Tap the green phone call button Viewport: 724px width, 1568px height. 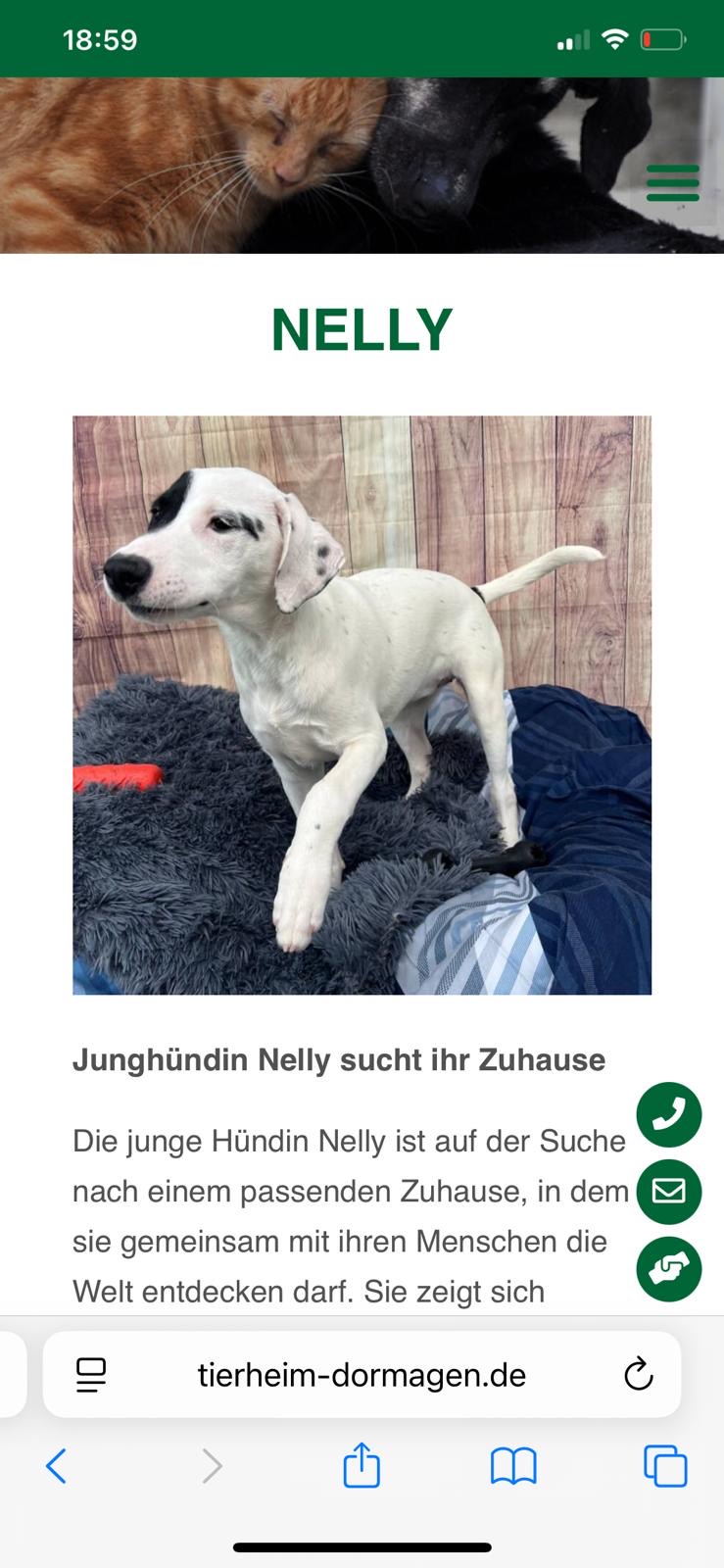tap(669, 1114)
